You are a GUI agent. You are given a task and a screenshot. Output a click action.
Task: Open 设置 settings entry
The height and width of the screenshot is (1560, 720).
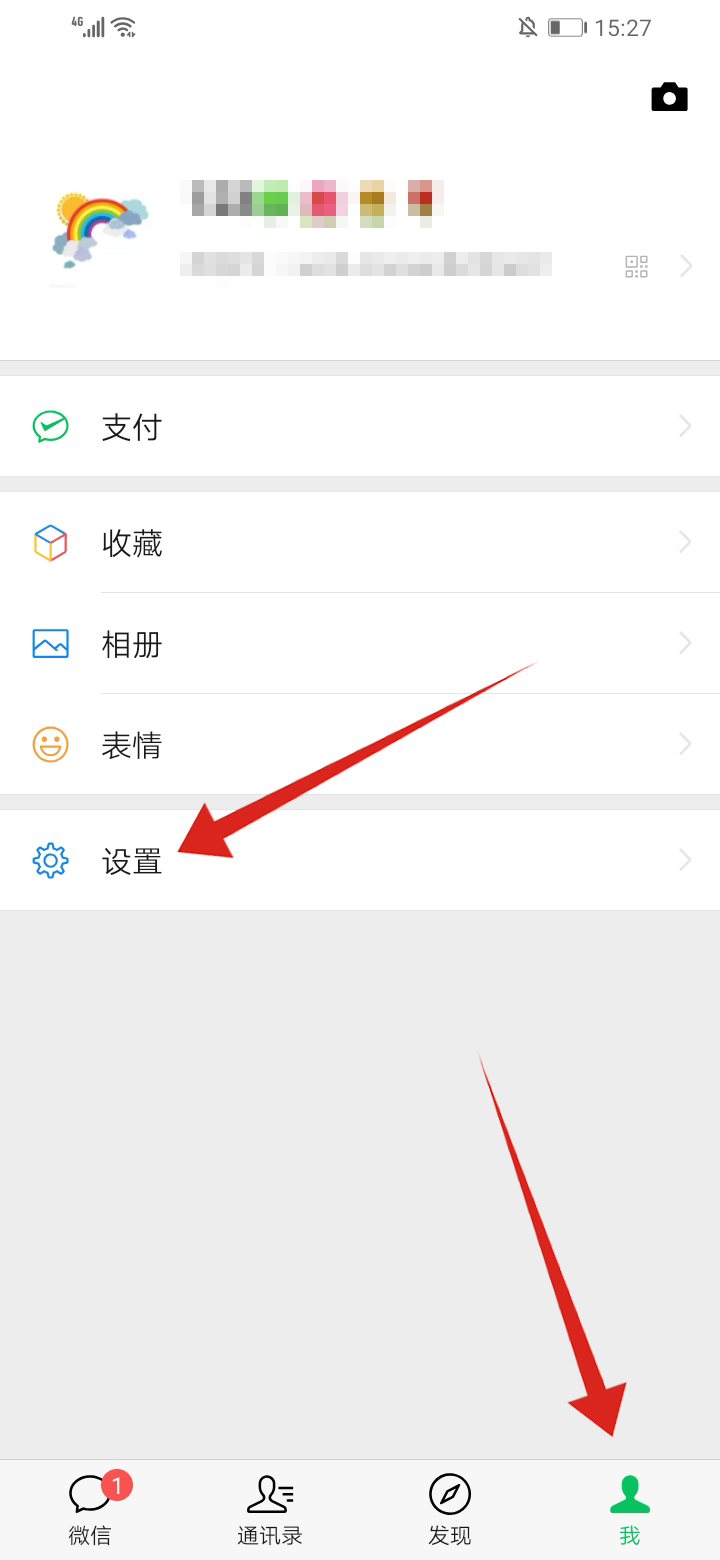(x=131, y=860)
